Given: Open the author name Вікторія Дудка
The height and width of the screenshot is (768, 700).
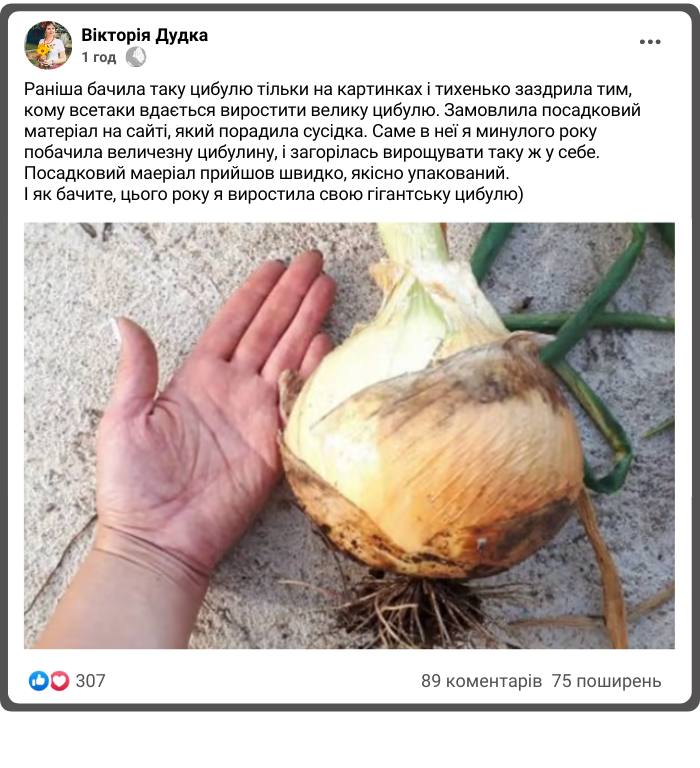Looking at the screenshot, I should click(x=144, y=35).
